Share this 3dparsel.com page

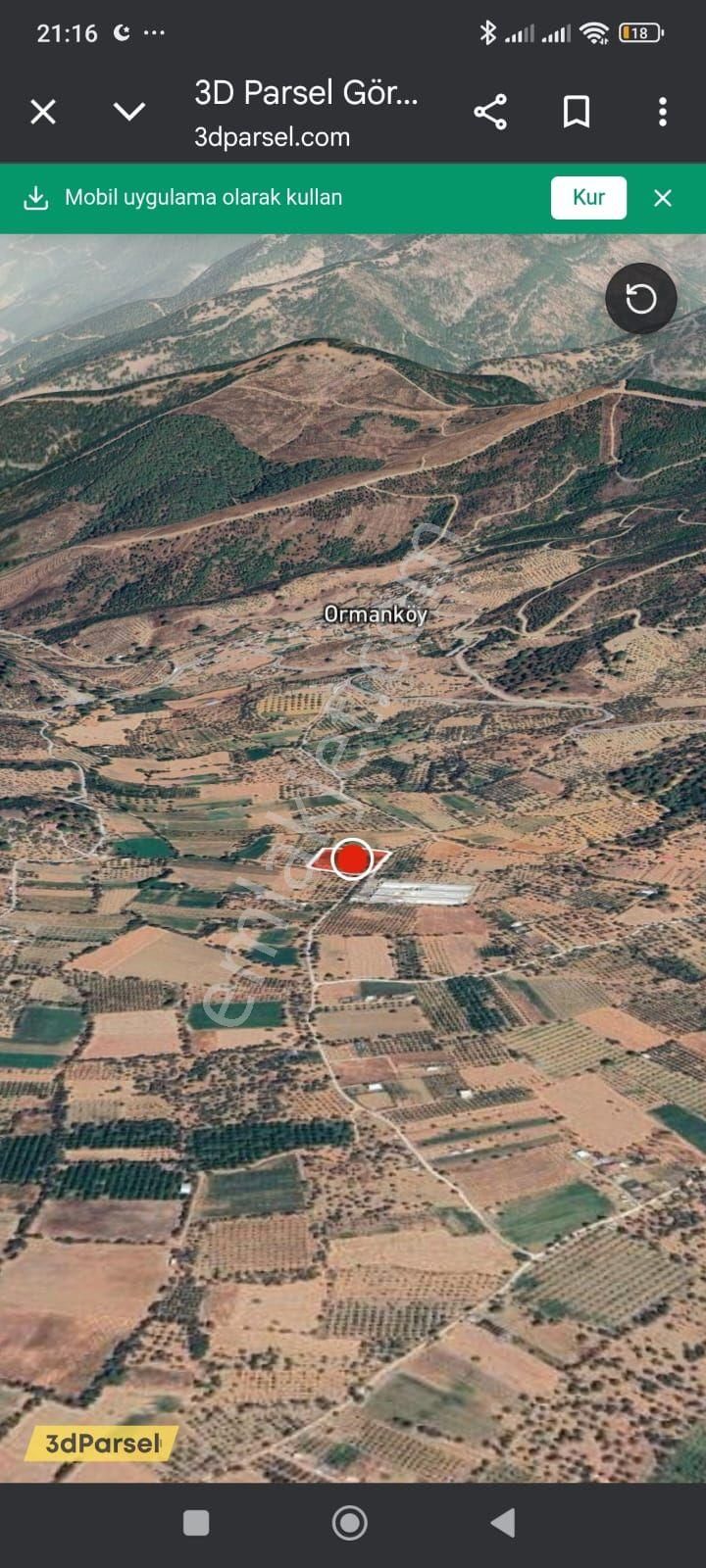[490, 112]
